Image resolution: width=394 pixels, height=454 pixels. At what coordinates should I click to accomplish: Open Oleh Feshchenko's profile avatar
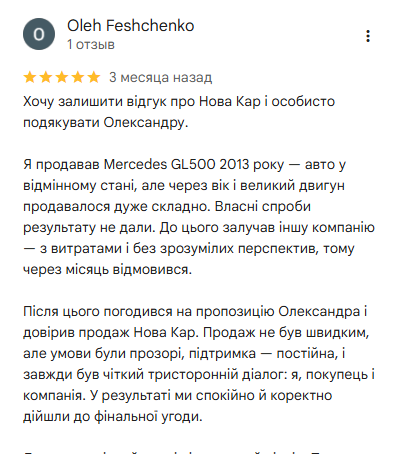click(x=39, y=34)
